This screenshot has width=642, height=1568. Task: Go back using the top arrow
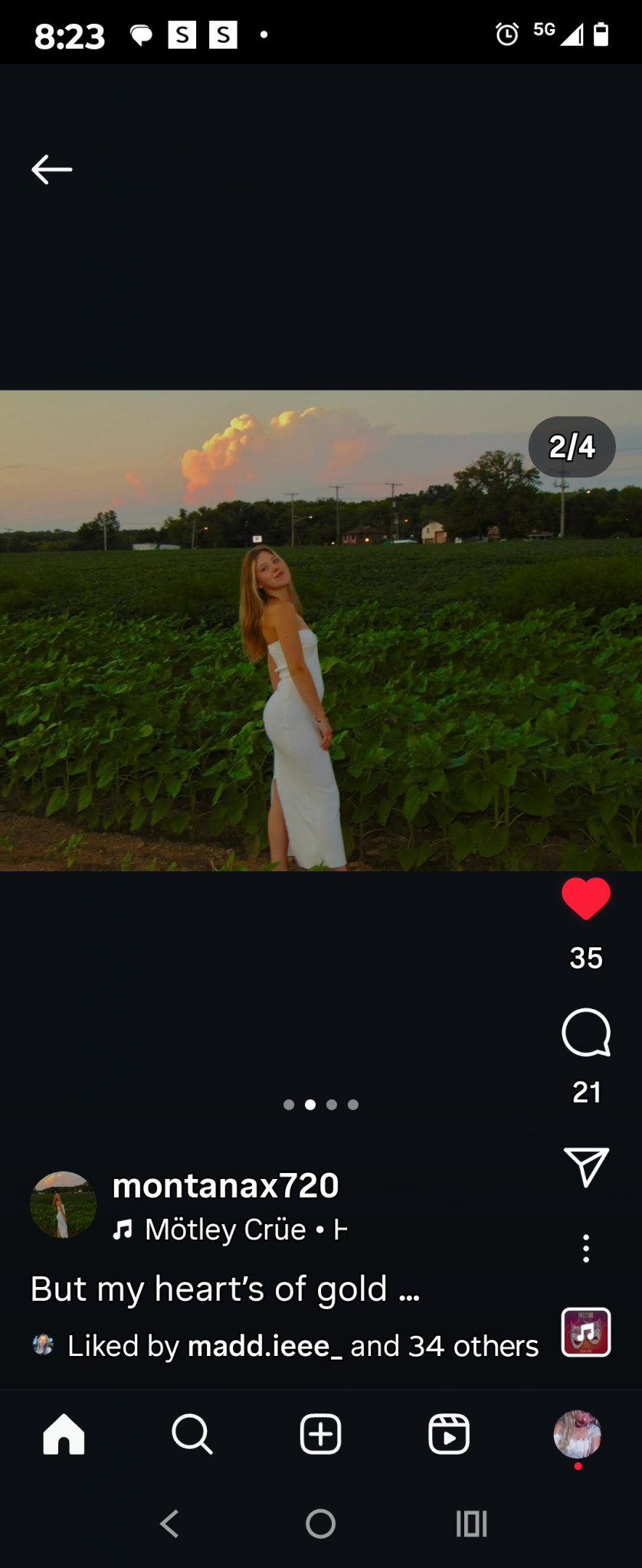[52, 169]
